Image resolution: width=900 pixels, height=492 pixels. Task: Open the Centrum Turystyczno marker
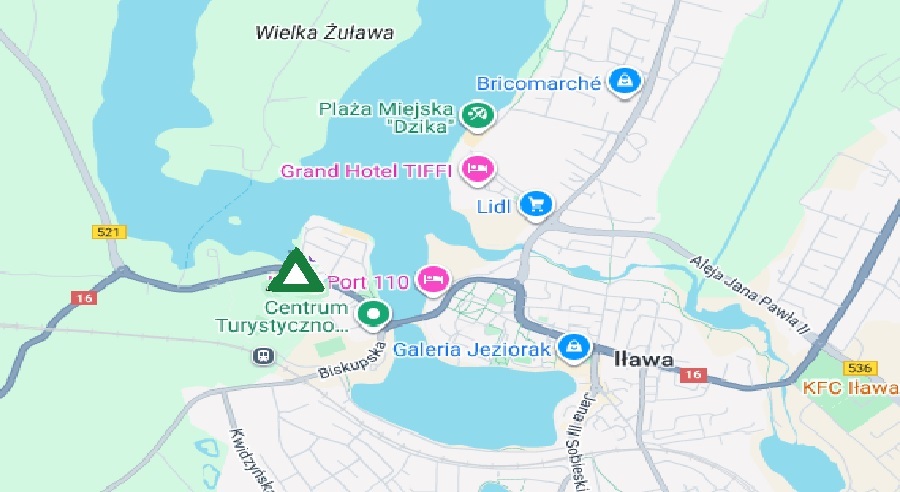374,314
